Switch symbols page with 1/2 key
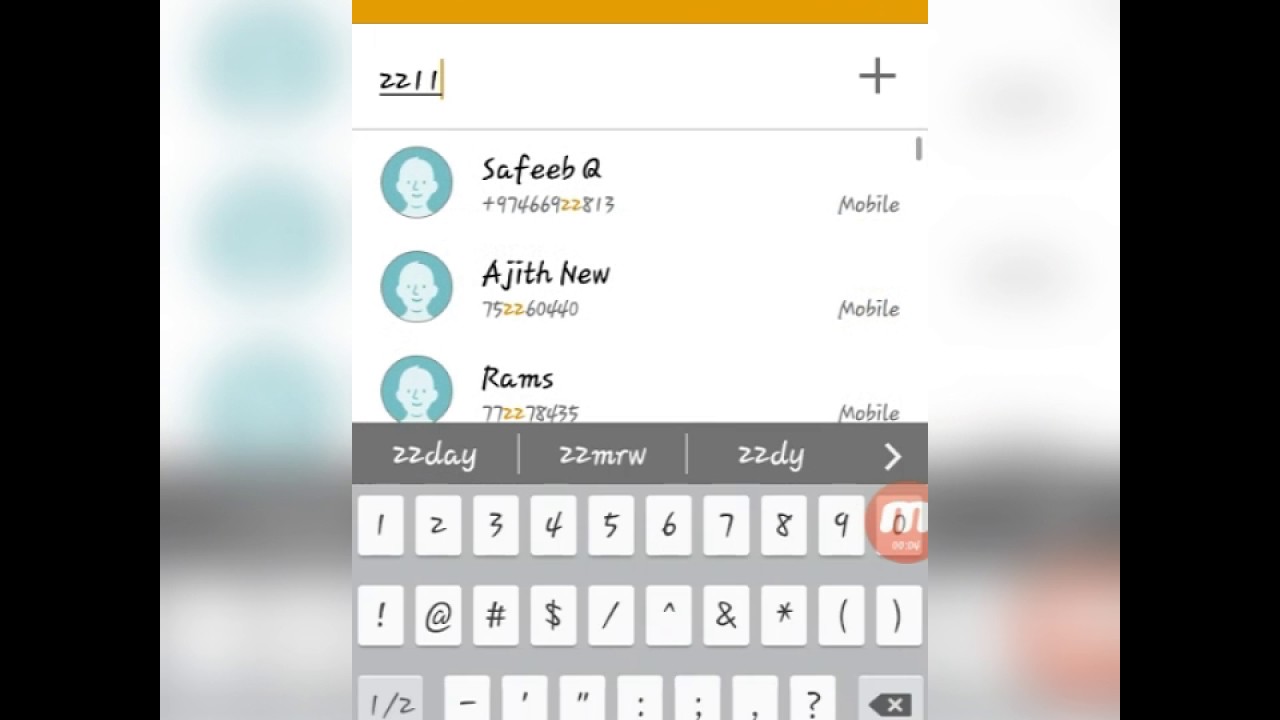The height and width of the screenshot is (720, 1280). tap(390, 703)
